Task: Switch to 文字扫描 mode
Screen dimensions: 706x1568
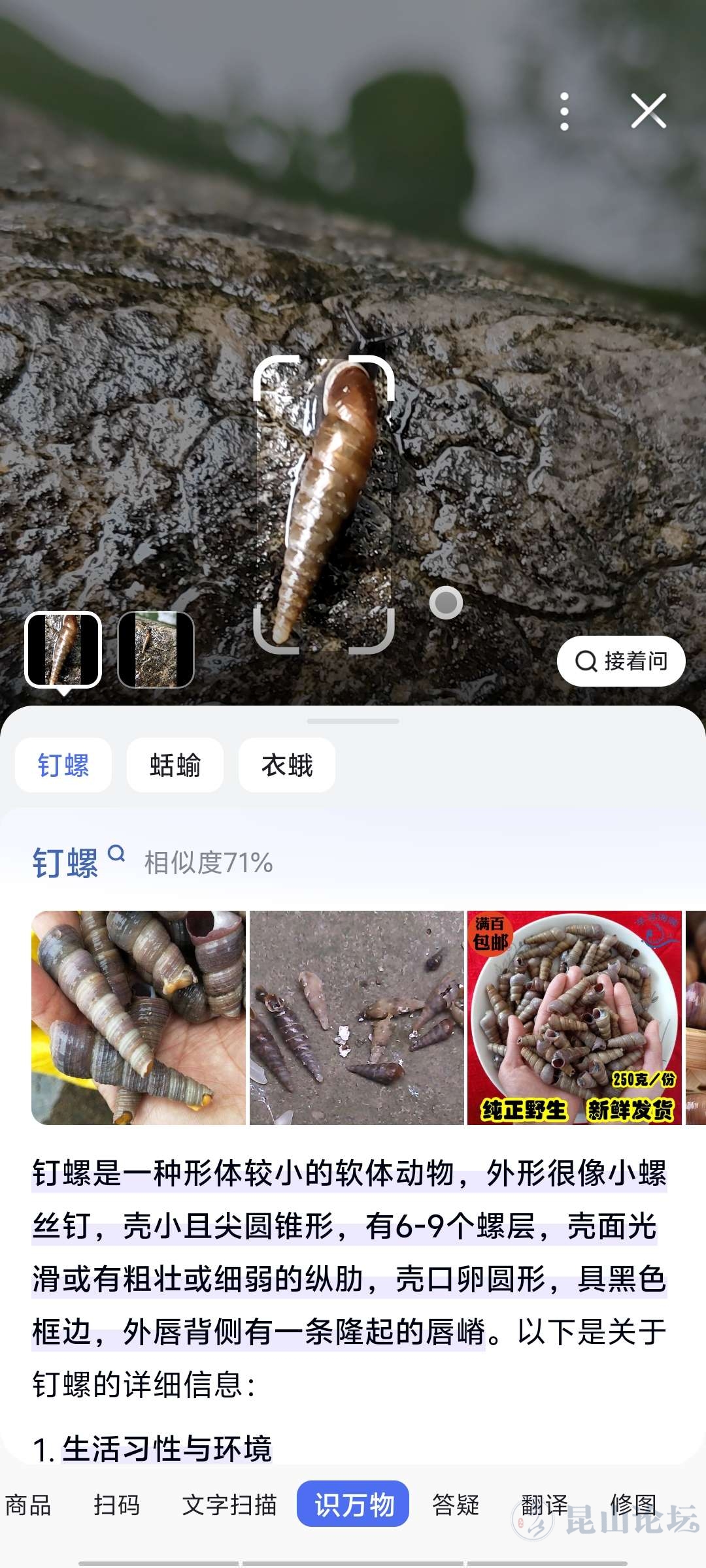Action: [229, 1505]
